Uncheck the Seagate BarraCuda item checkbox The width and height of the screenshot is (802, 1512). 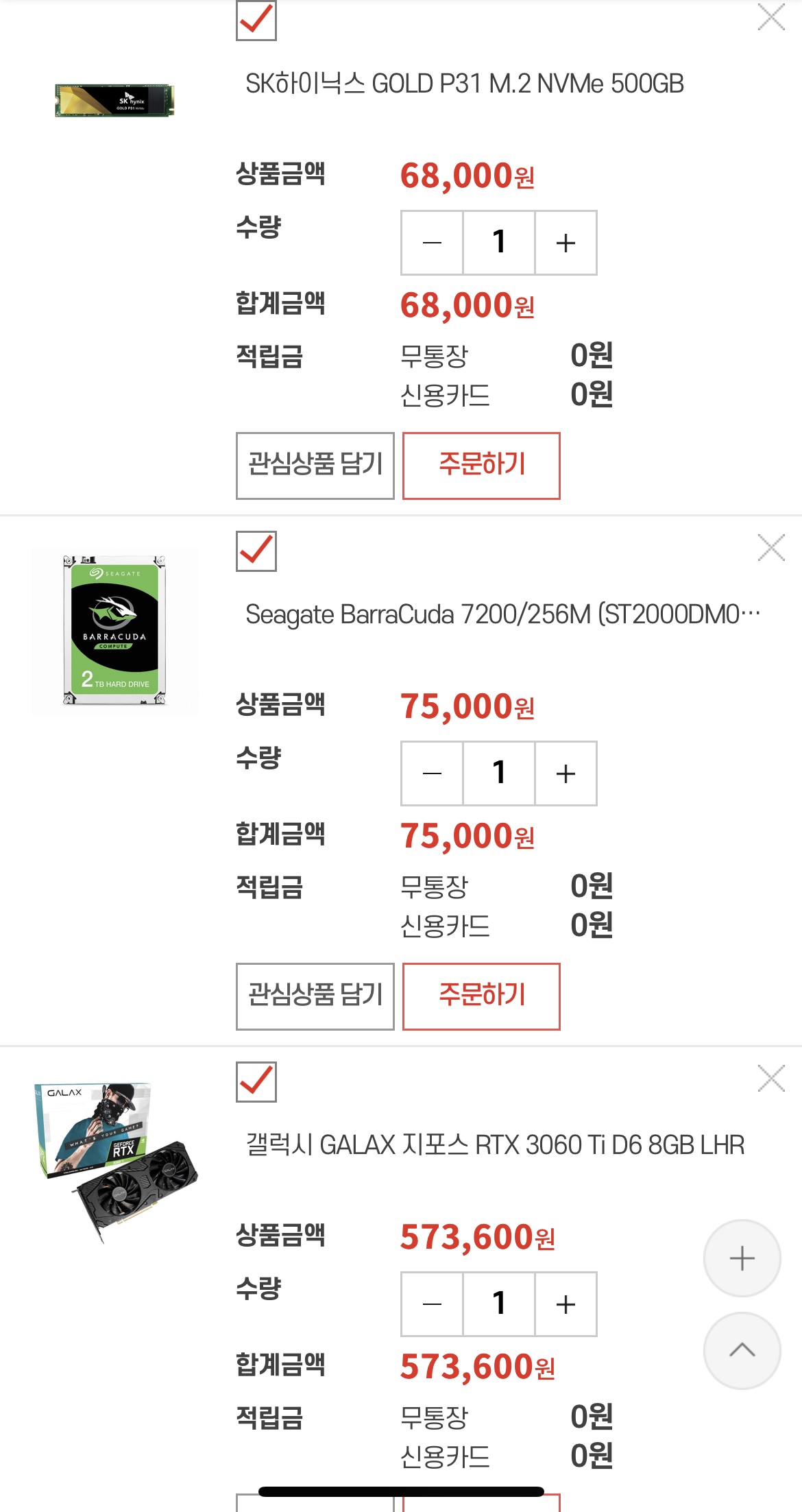click(x=256, y=551)
